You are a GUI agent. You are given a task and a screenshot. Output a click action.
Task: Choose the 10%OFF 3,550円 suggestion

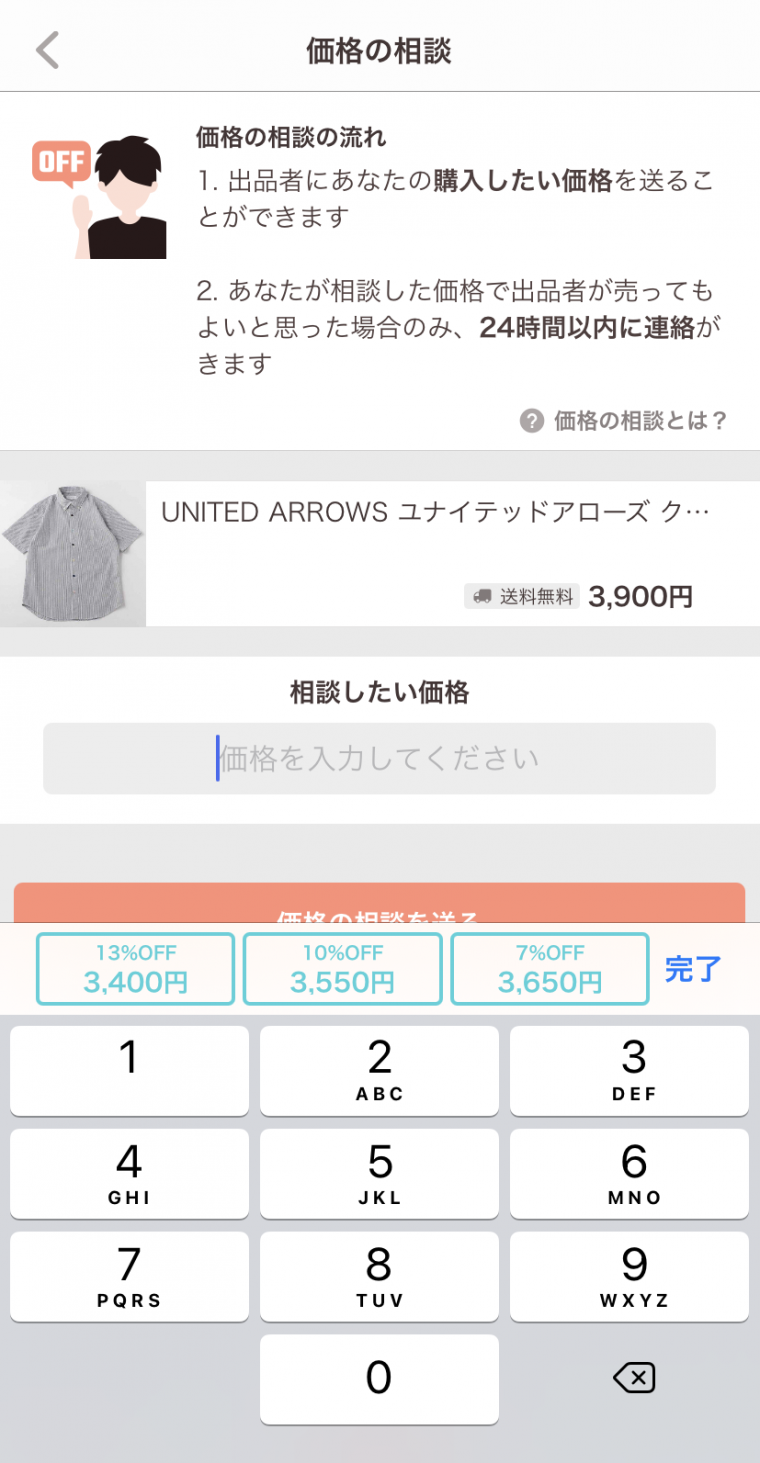pyautogui.click(x=342, y=969)
